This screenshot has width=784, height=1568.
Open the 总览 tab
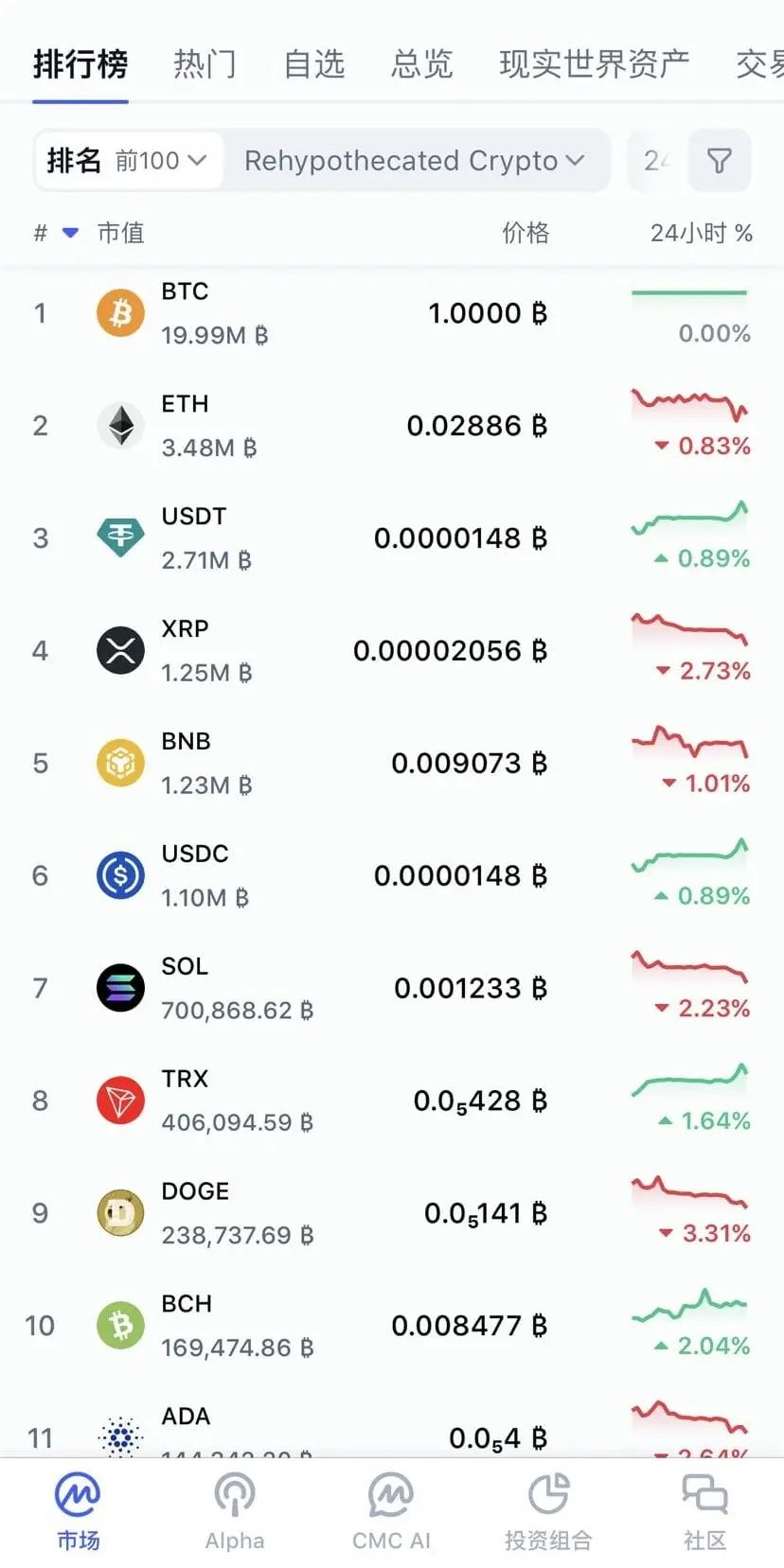tap(422, 64)
